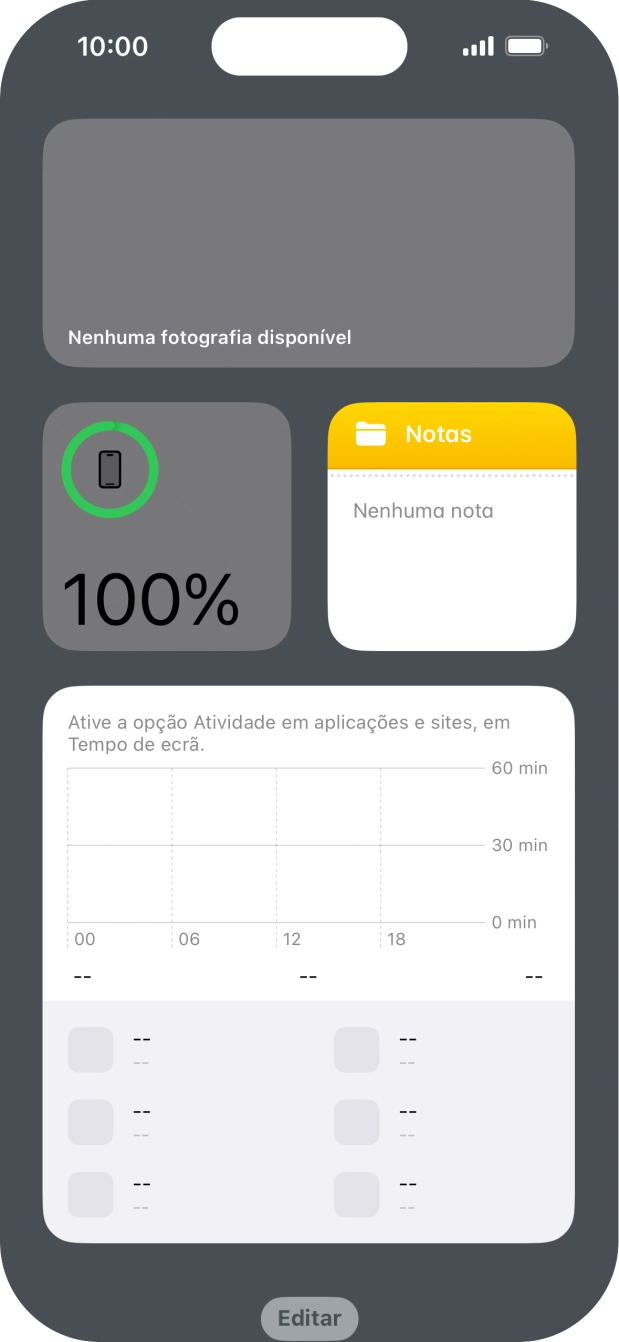Open the Notas widget

pos(452,526)
